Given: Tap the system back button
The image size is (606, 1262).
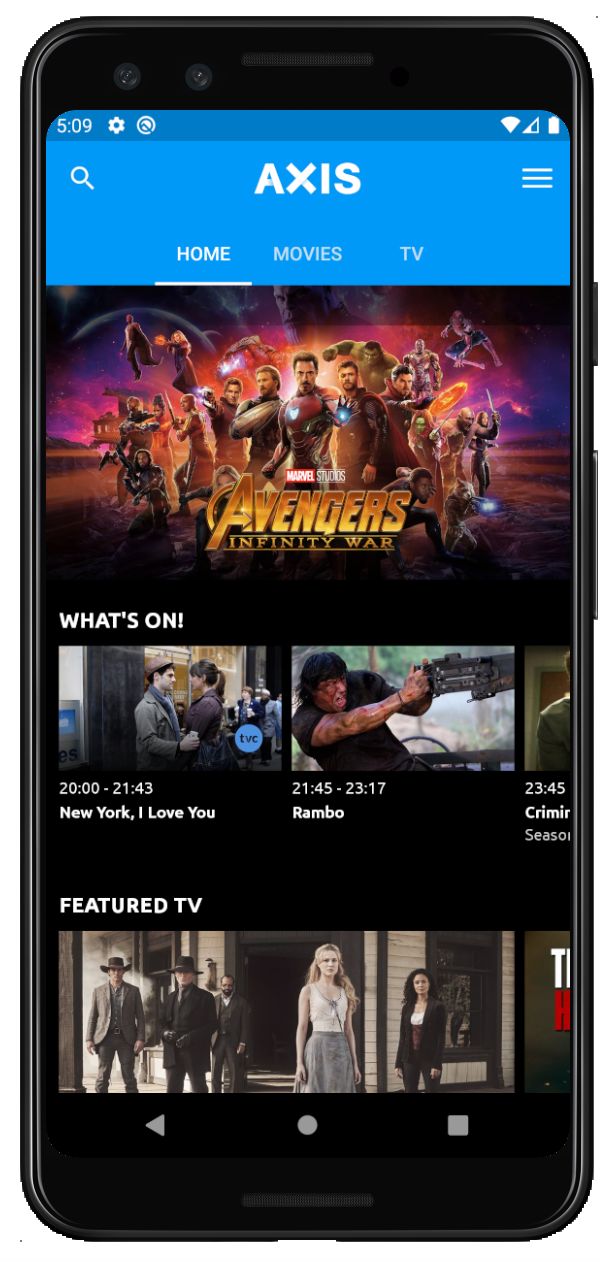Looking at the screenshot, I should (x=155, y=1125).
